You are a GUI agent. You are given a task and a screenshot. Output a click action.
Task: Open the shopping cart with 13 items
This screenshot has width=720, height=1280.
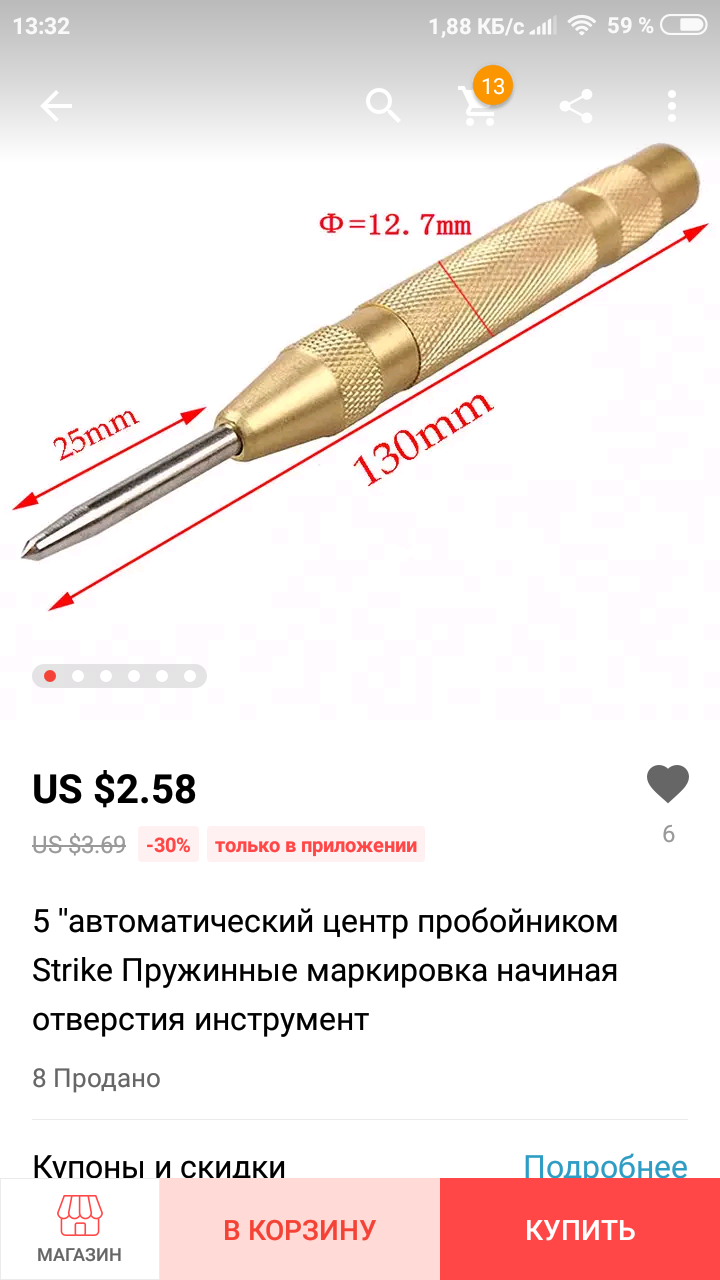478,105
